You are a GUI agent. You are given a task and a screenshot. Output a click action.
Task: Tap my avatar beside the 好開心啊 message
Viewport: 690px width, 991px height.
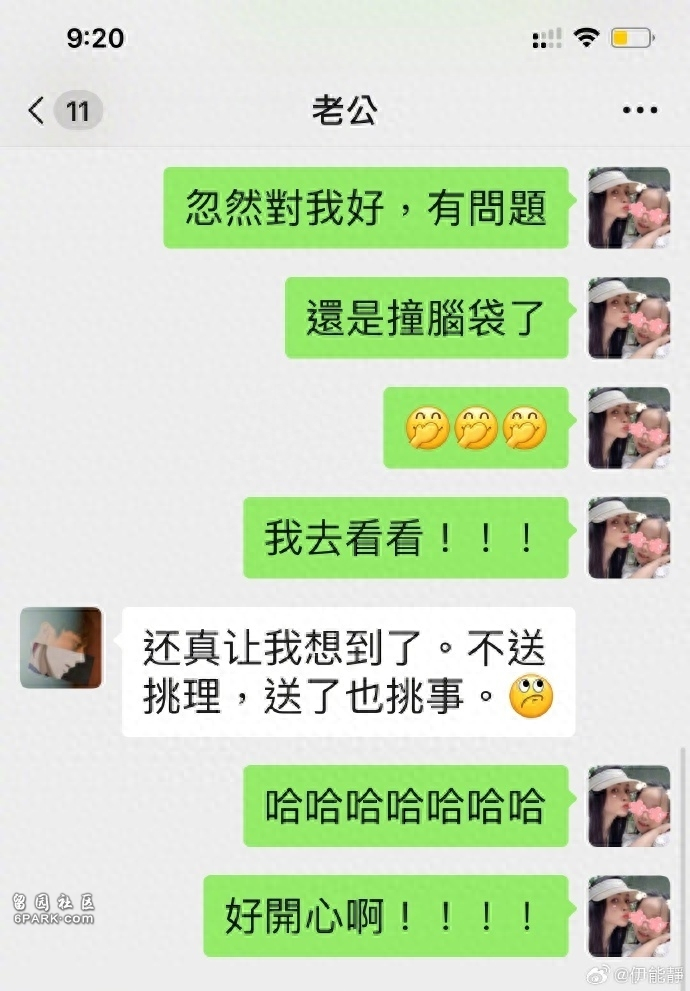(628, 916)
